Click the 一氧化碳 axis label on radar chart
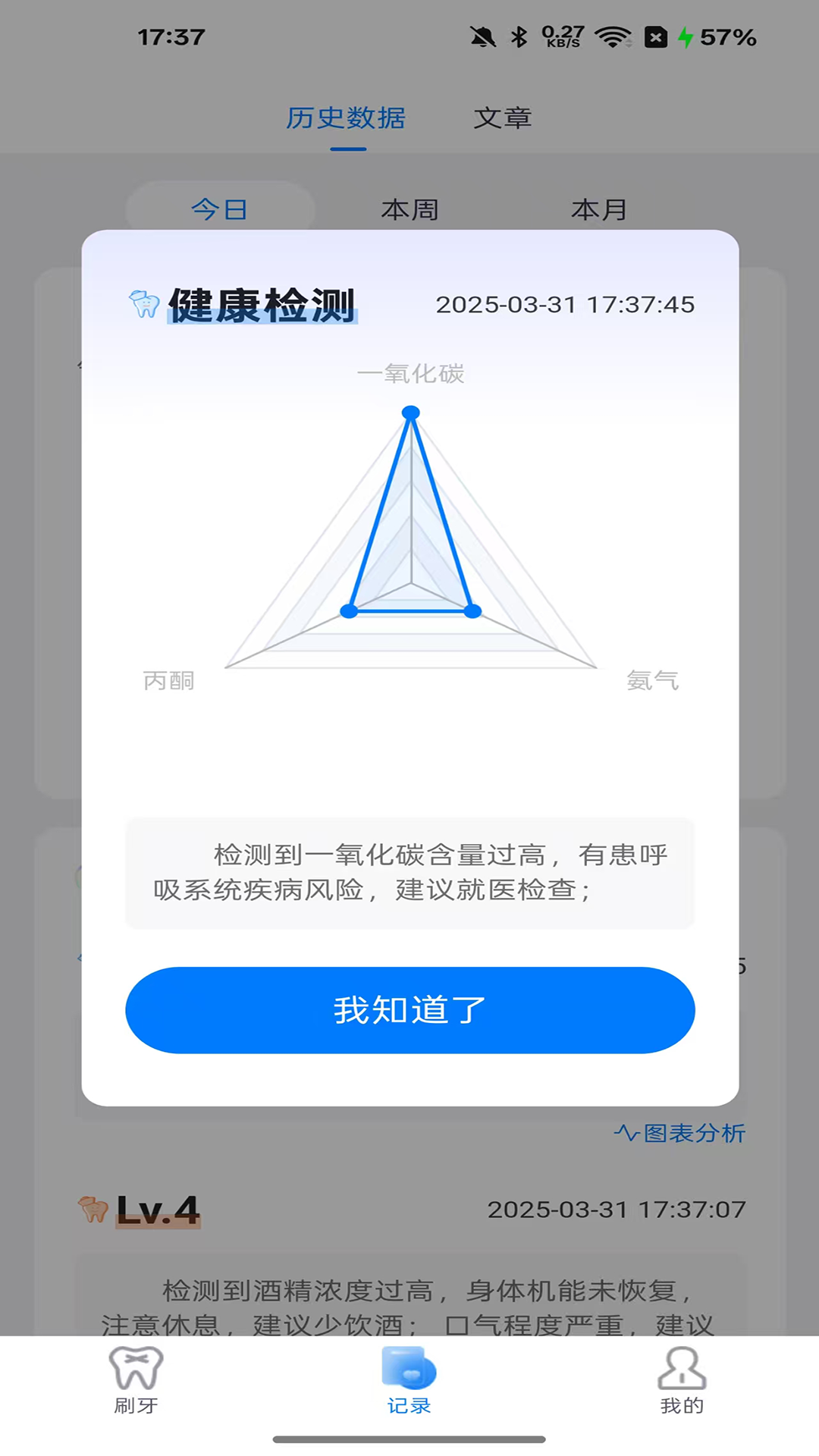Image resolution: width=819 pixels, height=1456 pixels. [413, 374]
